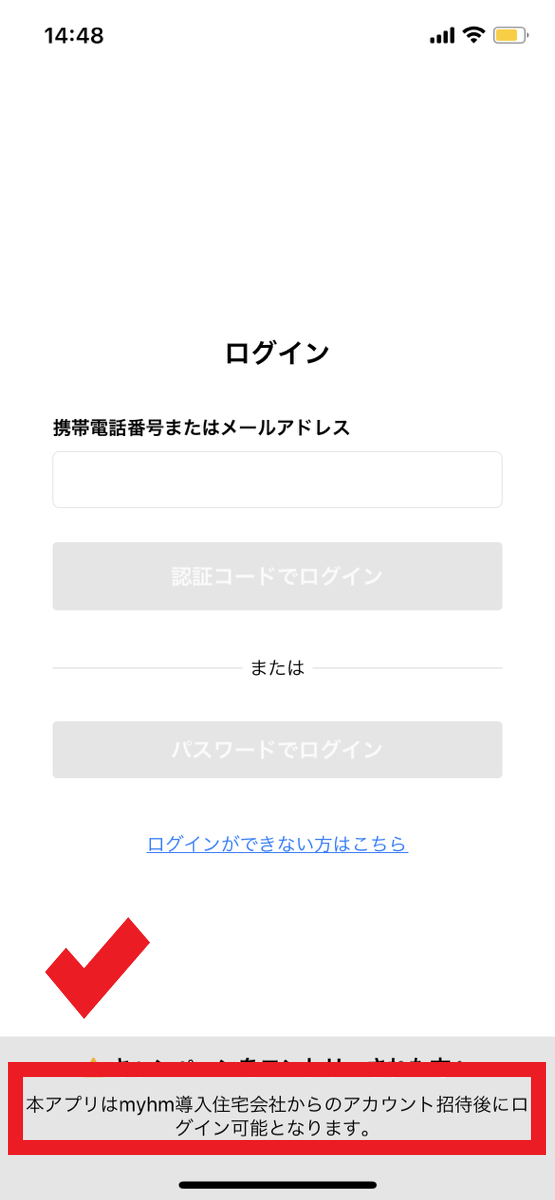Tap the パスワードでログイン button

click(x=277, y=749)
